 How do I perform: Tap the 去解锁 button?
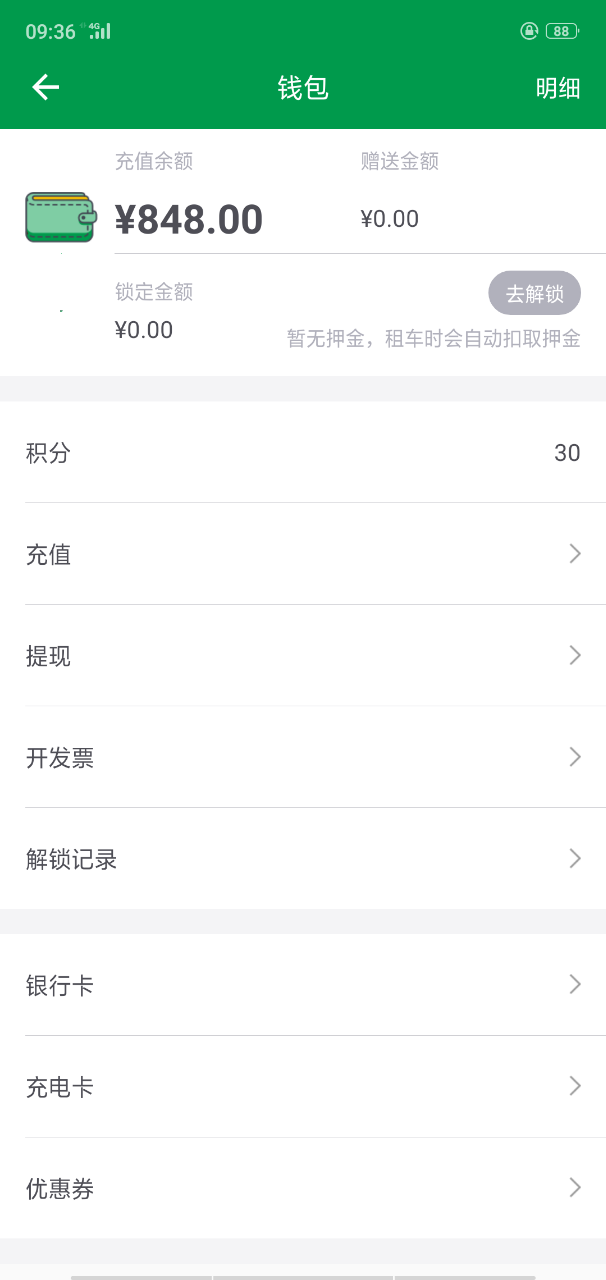534,293
